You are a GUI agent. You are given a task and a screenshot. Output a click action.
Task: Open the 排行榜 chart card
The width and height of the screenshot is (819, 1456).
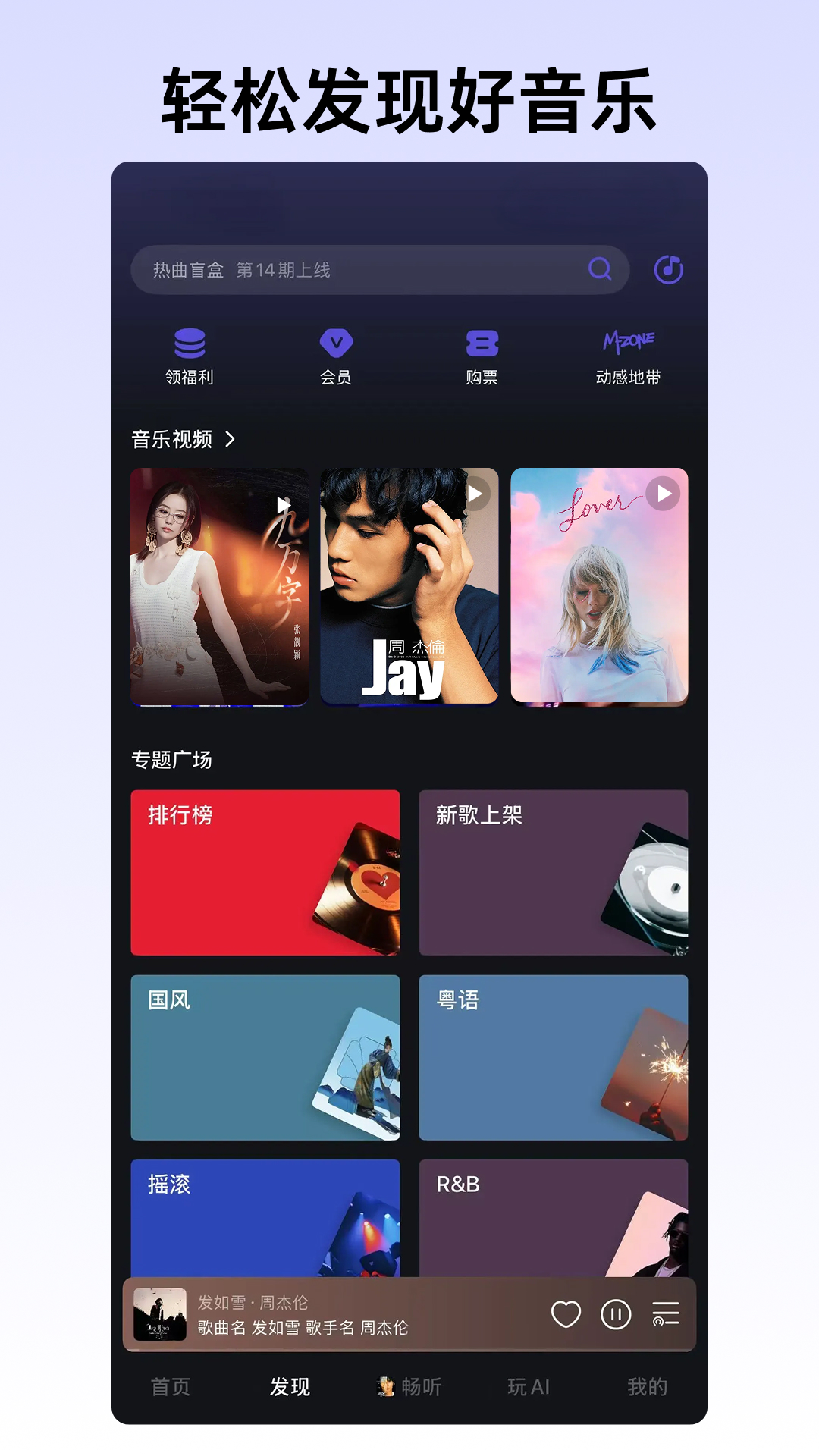(x=265, y=872)
